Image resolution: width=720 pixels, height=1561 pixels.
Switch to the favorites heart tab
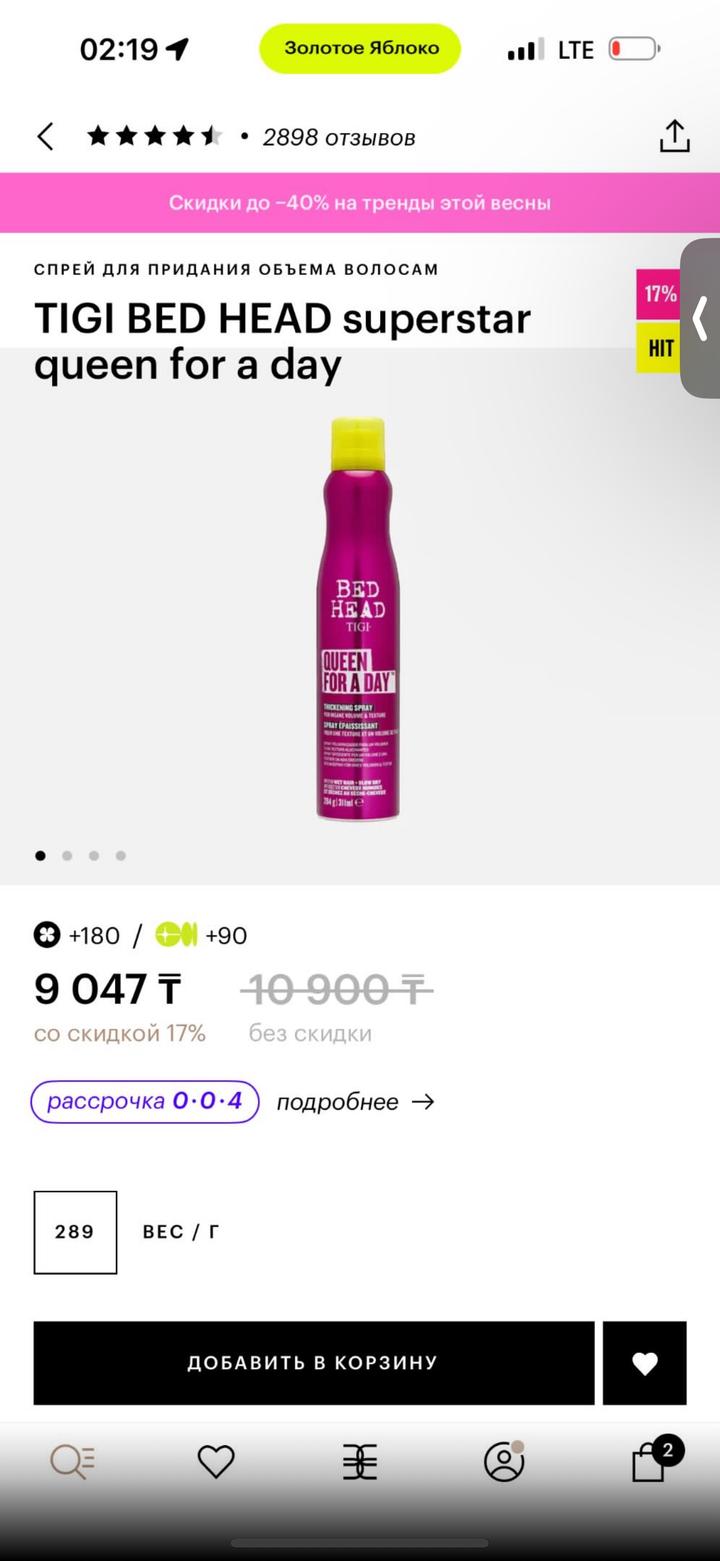[216, 1462]
